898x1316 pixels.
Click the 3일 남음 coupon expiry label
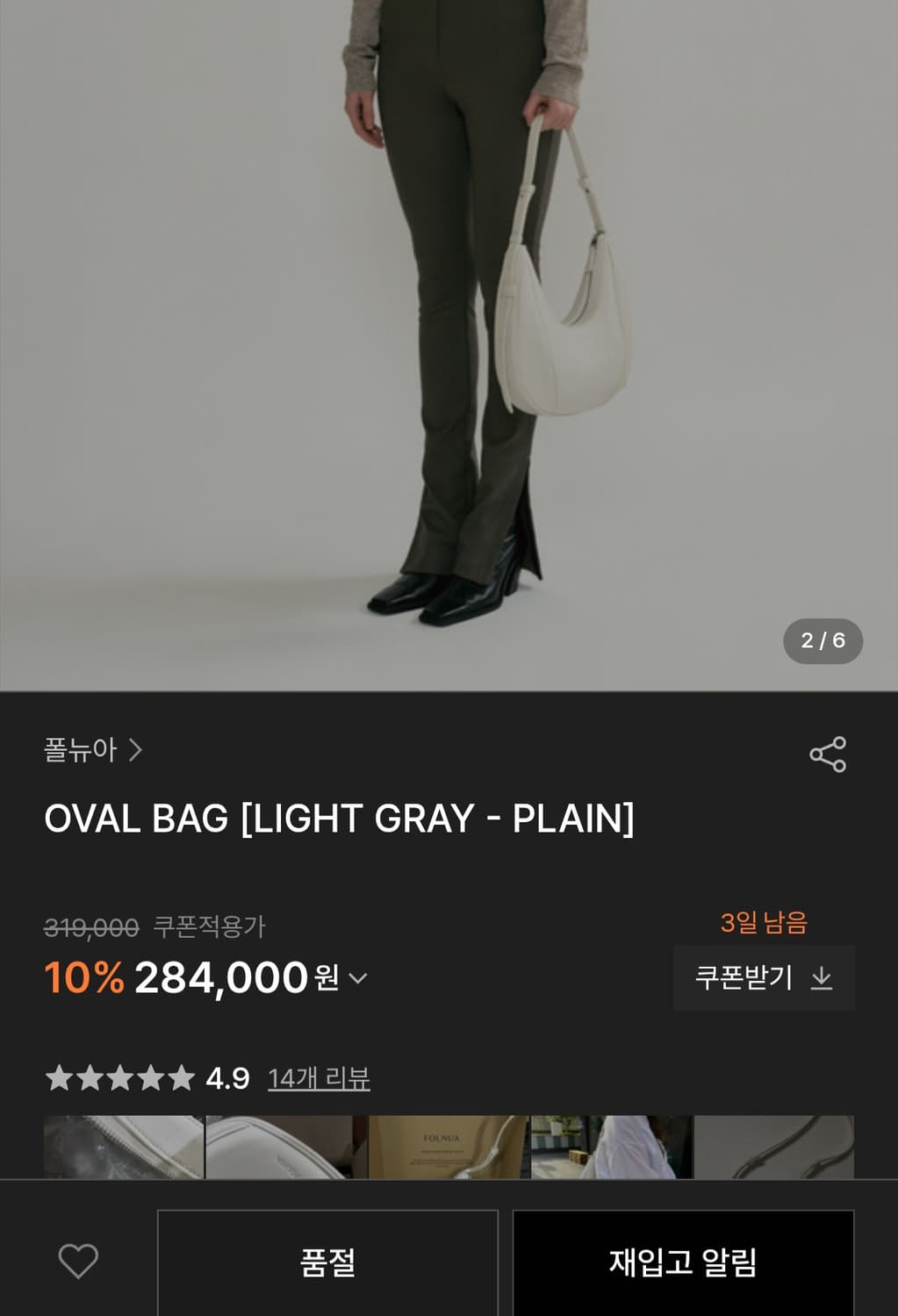click(763, 922)
